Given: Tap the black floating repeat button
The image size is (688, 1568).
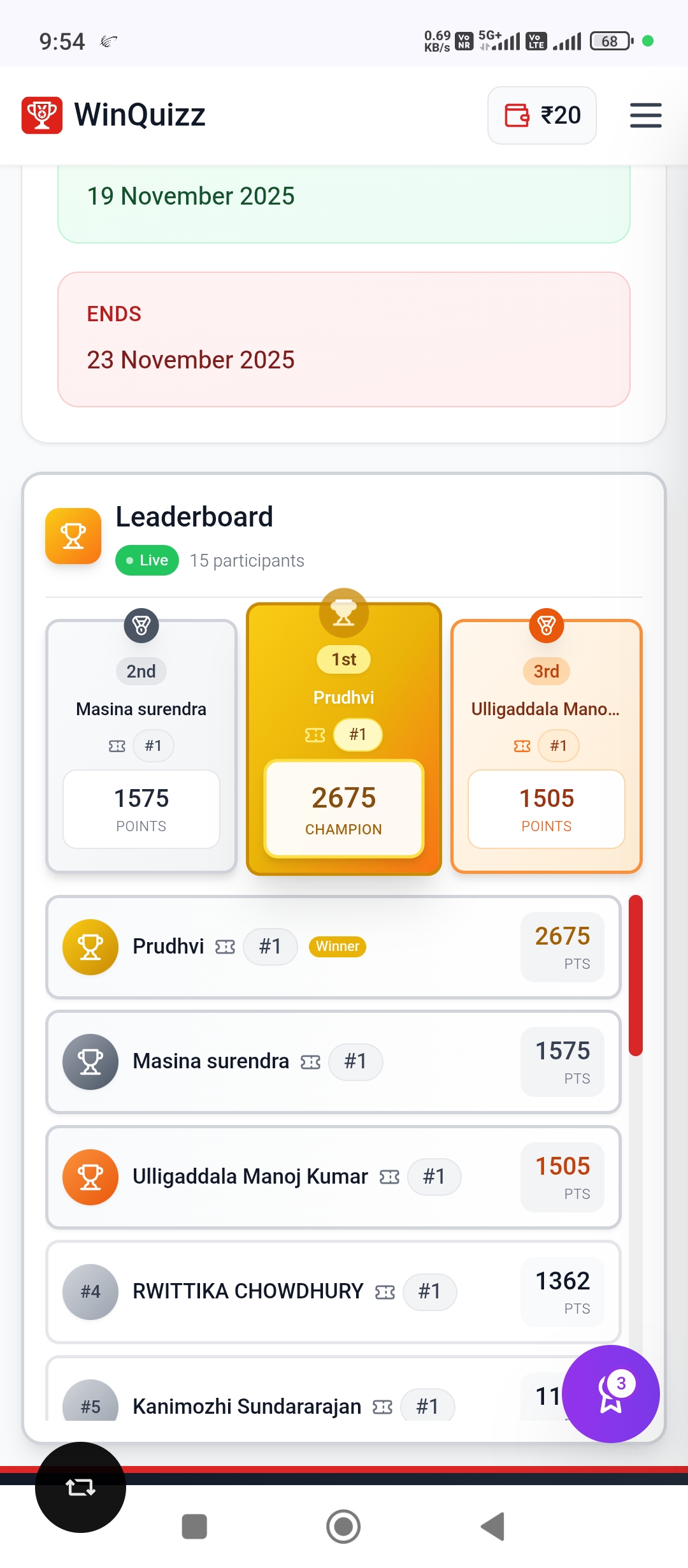Looking at the screenshot, I should coord(80,1487).
